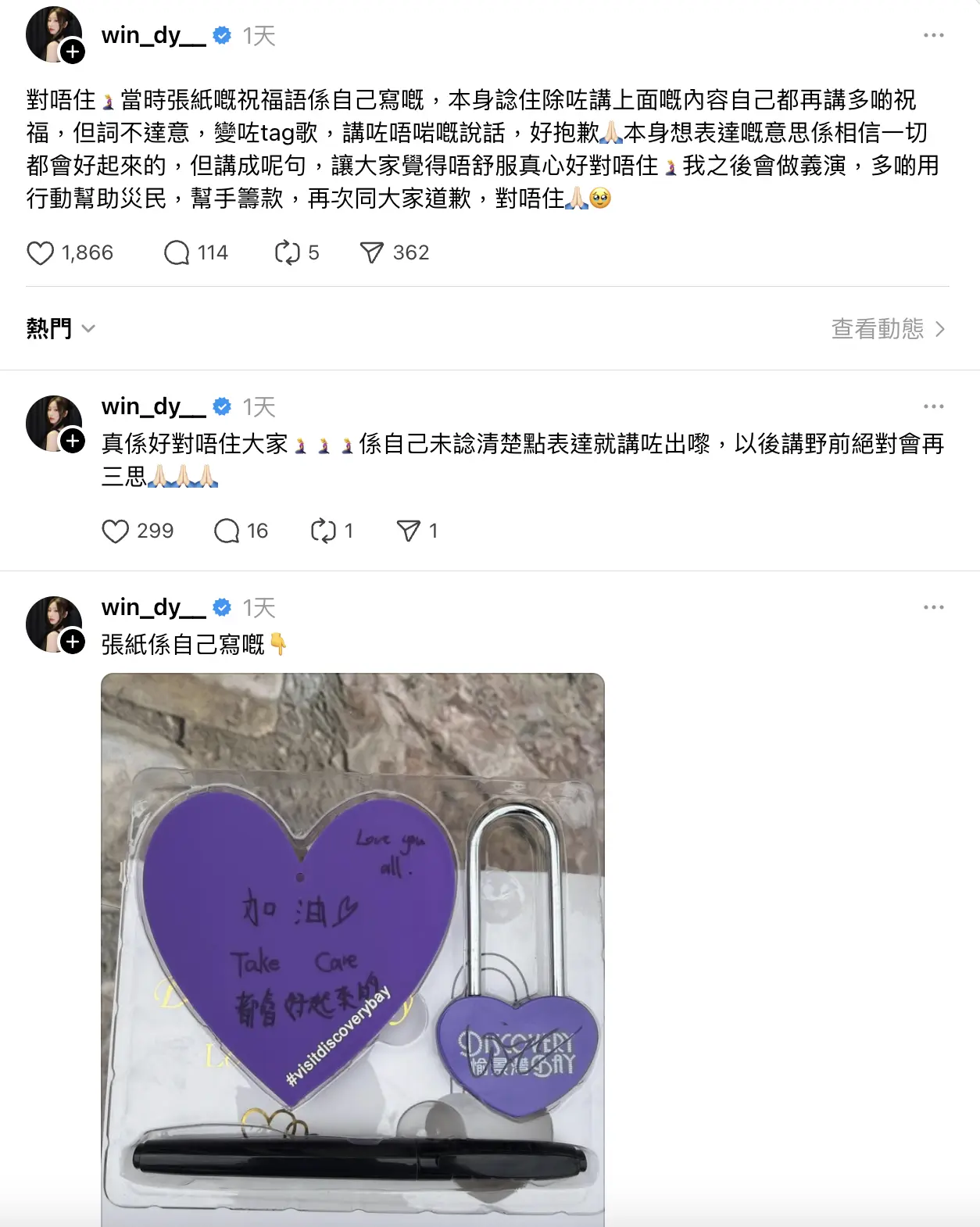Screen dimensions: 980x1227
Task: Open the more options menu on the second post
Action: [932, 405]
